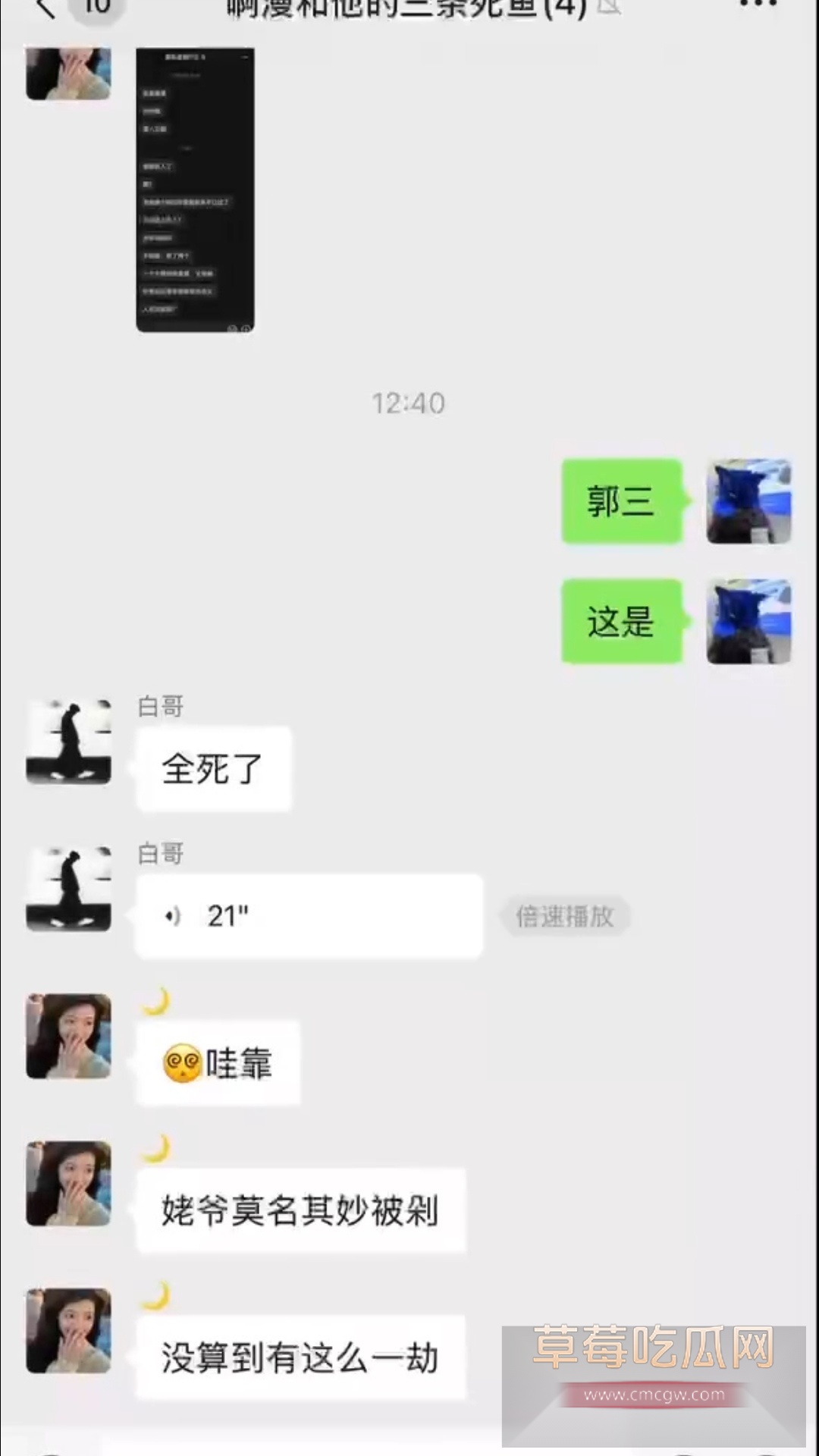Select the 全死了 message bubble
Screen dimensions: 819x1456
(x=213, y=768)
